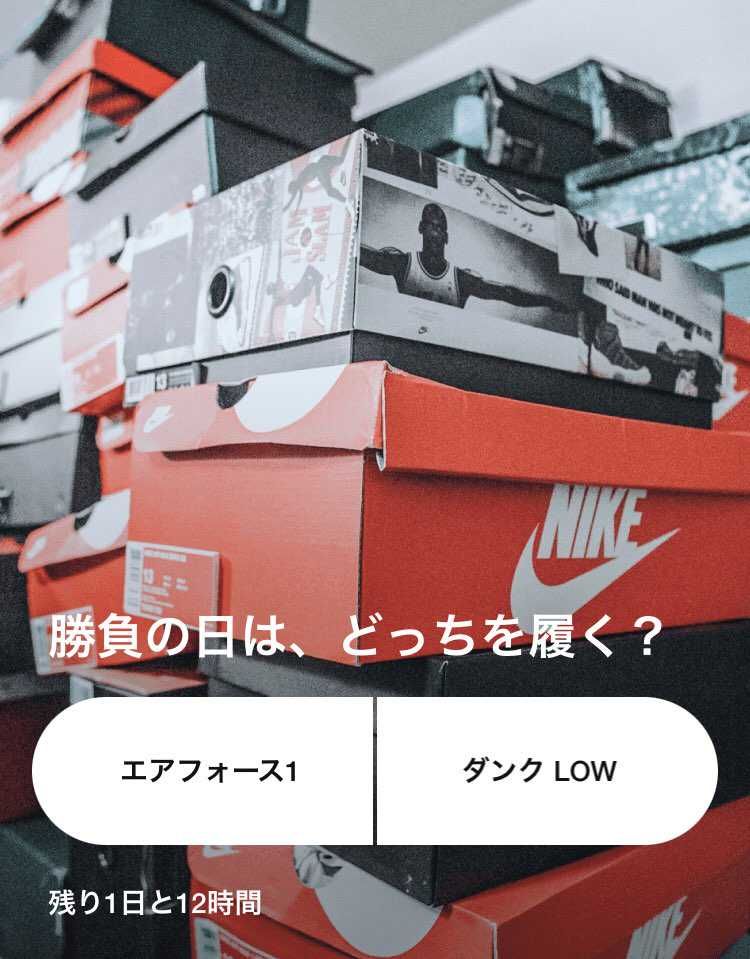Select the poll question 勝負の日は、どっちを履く？

click(355, 635)
